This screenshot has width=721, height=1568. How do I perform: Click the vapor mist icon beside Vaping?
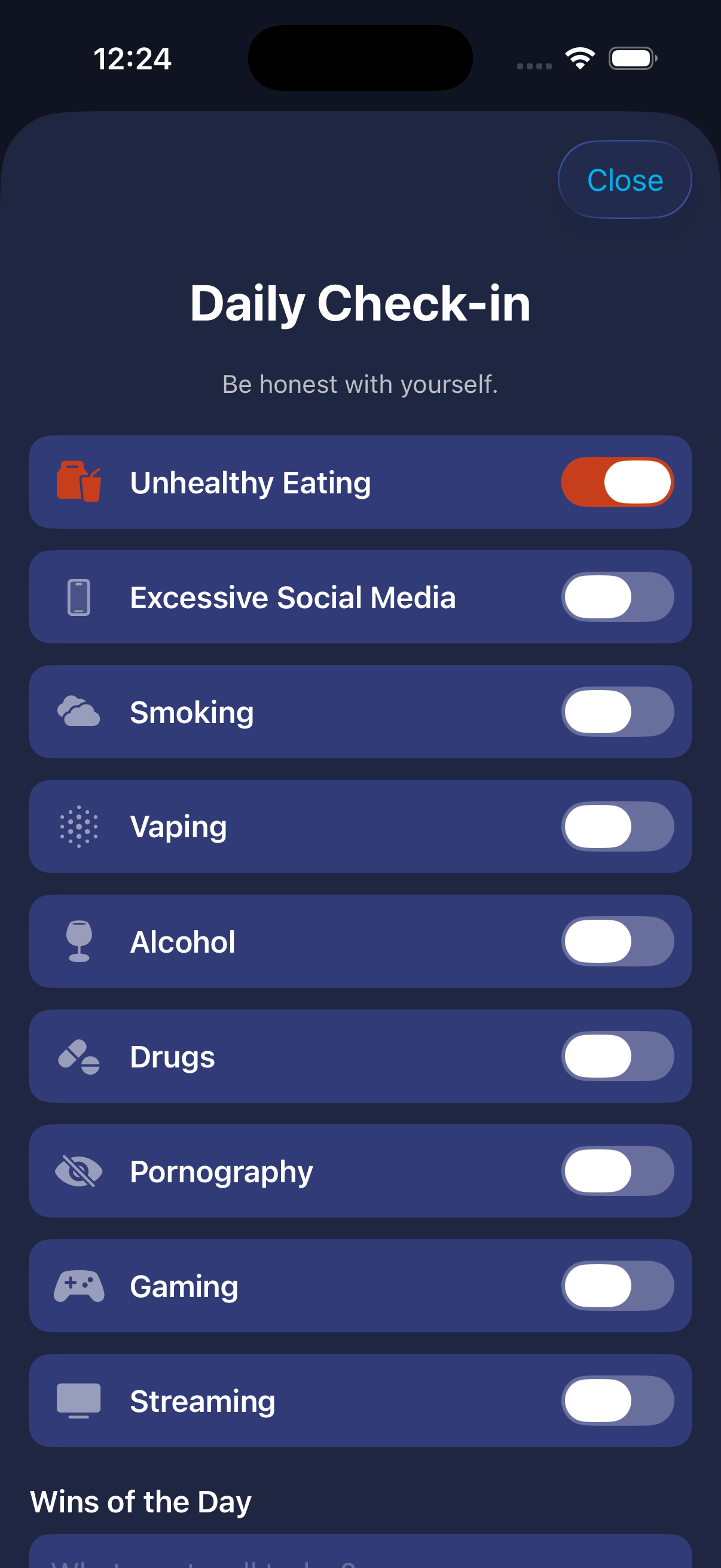coord(79,826)
